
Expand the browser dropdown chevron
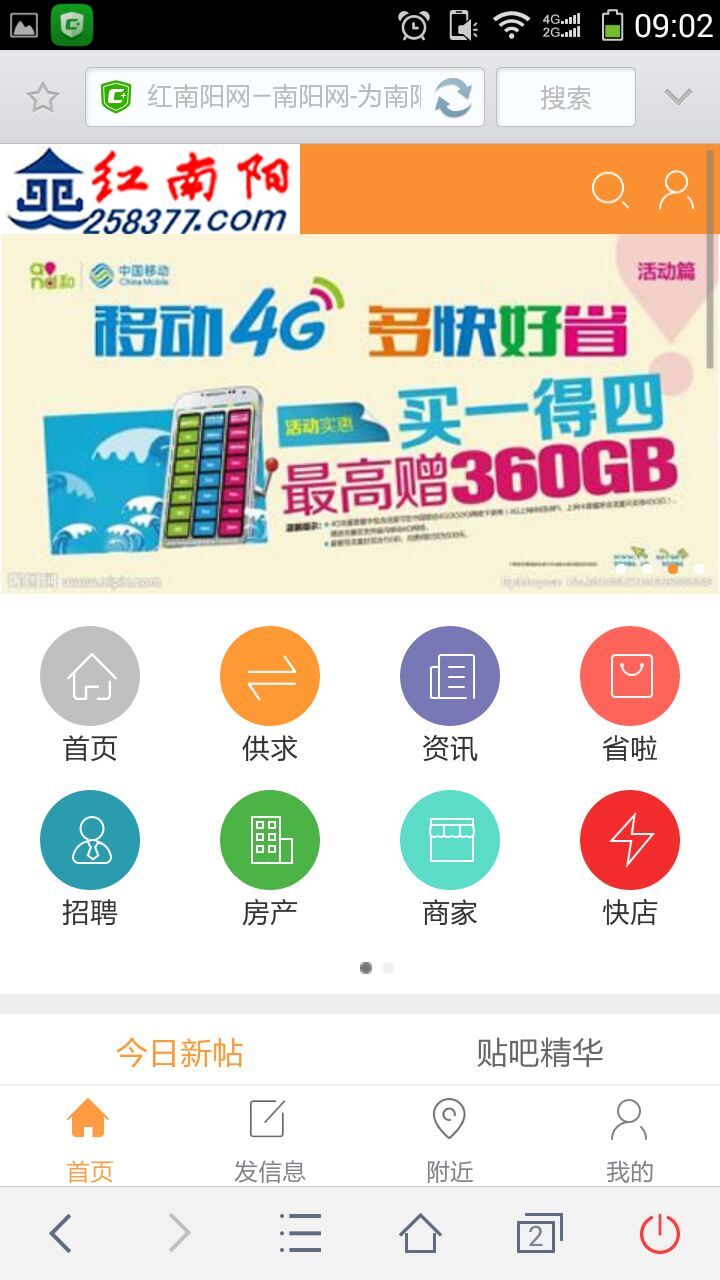pyautogui.click(x=678, y=97)
